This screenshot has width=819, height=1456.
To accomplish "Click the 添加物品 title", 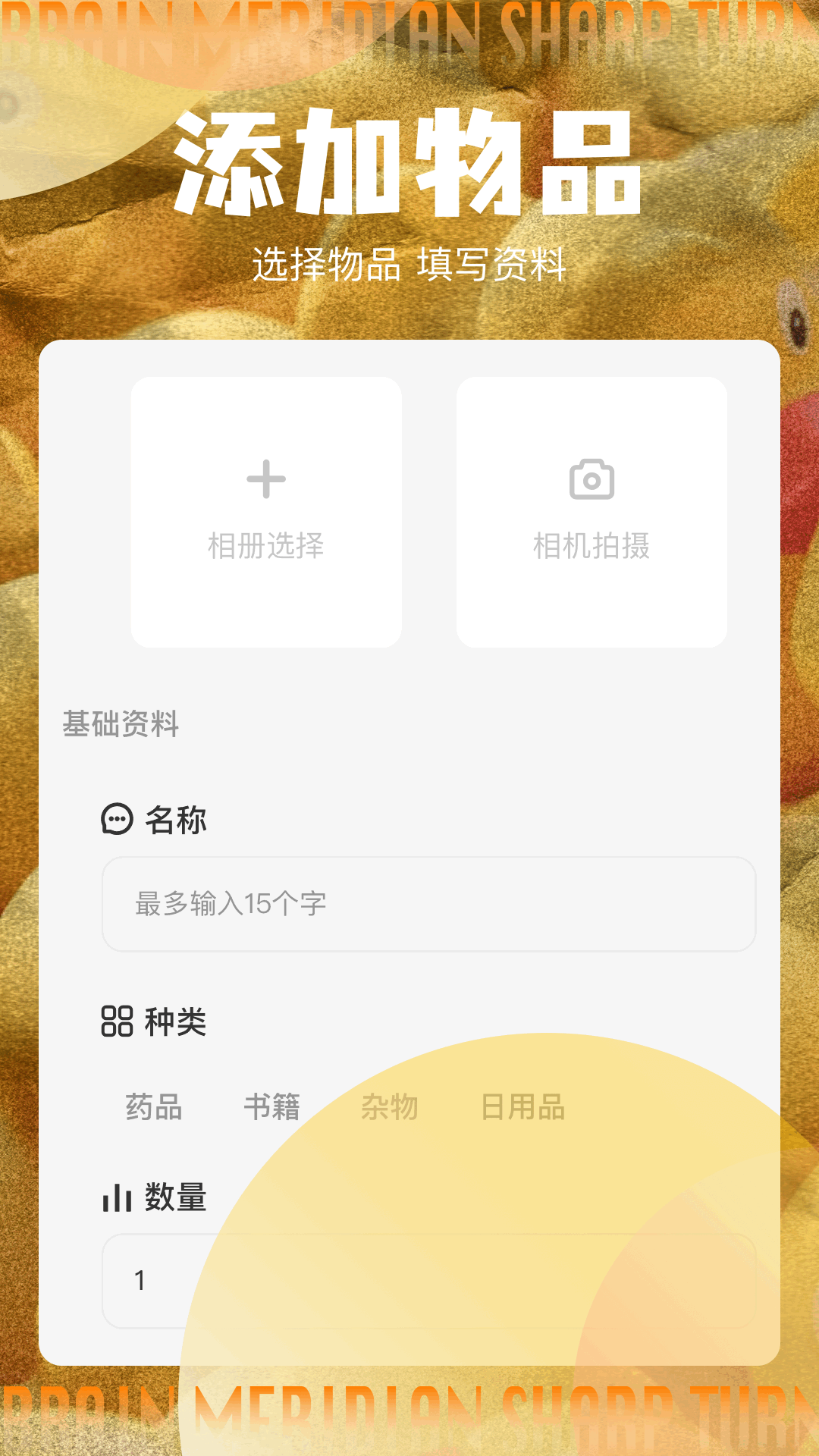I will (409, 163).
